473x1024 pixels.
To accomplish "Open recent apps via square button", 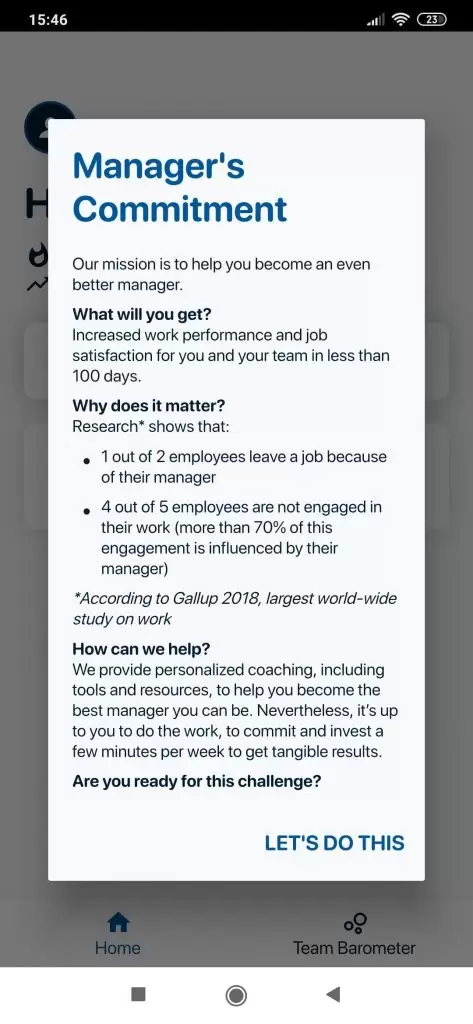I will (x=138, y=995).
